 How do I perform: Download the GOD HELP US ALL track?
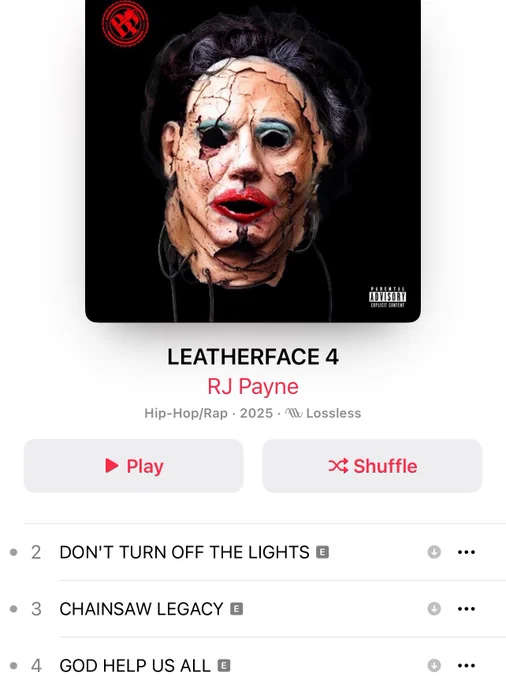[x=434, y=665]
